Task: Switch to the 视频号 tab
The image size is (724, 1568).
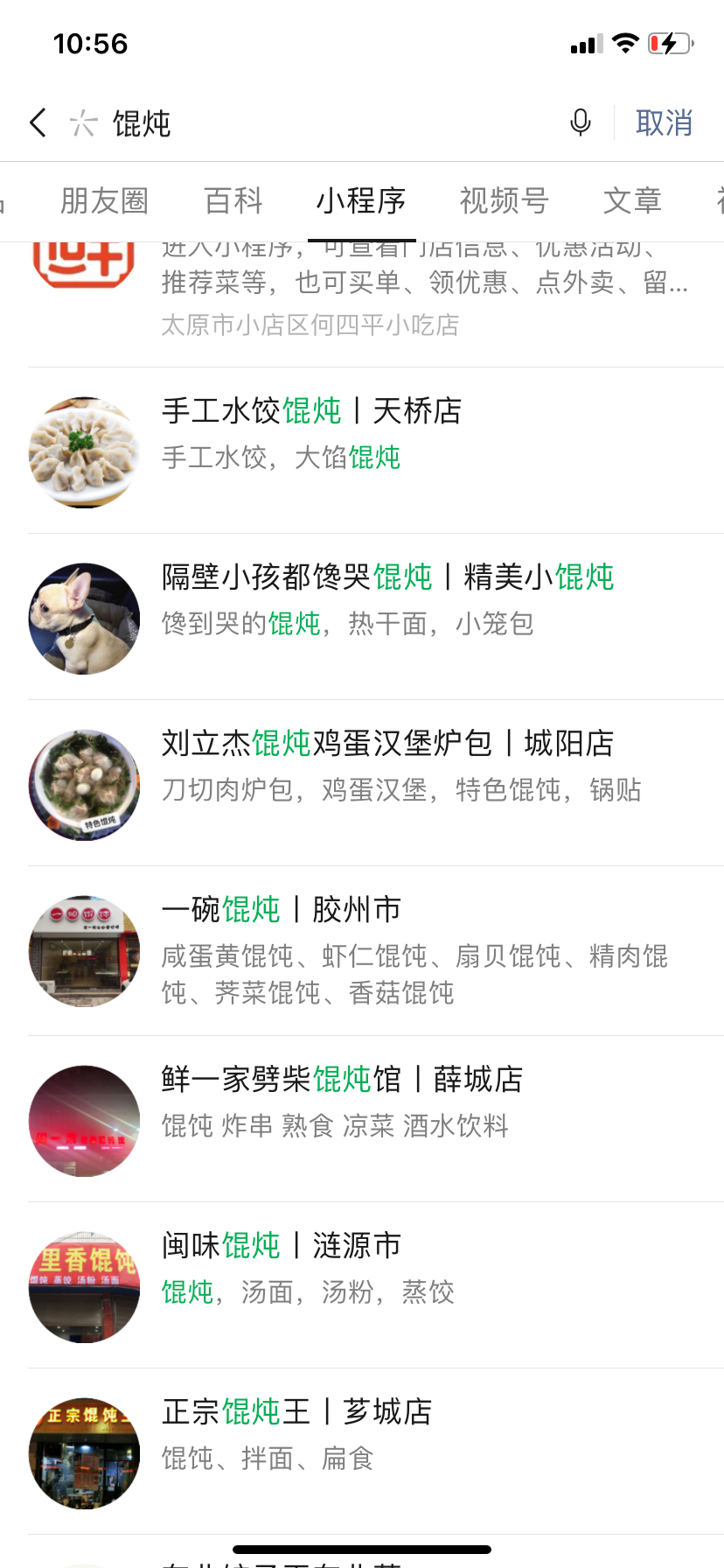Action: (505, 201)
